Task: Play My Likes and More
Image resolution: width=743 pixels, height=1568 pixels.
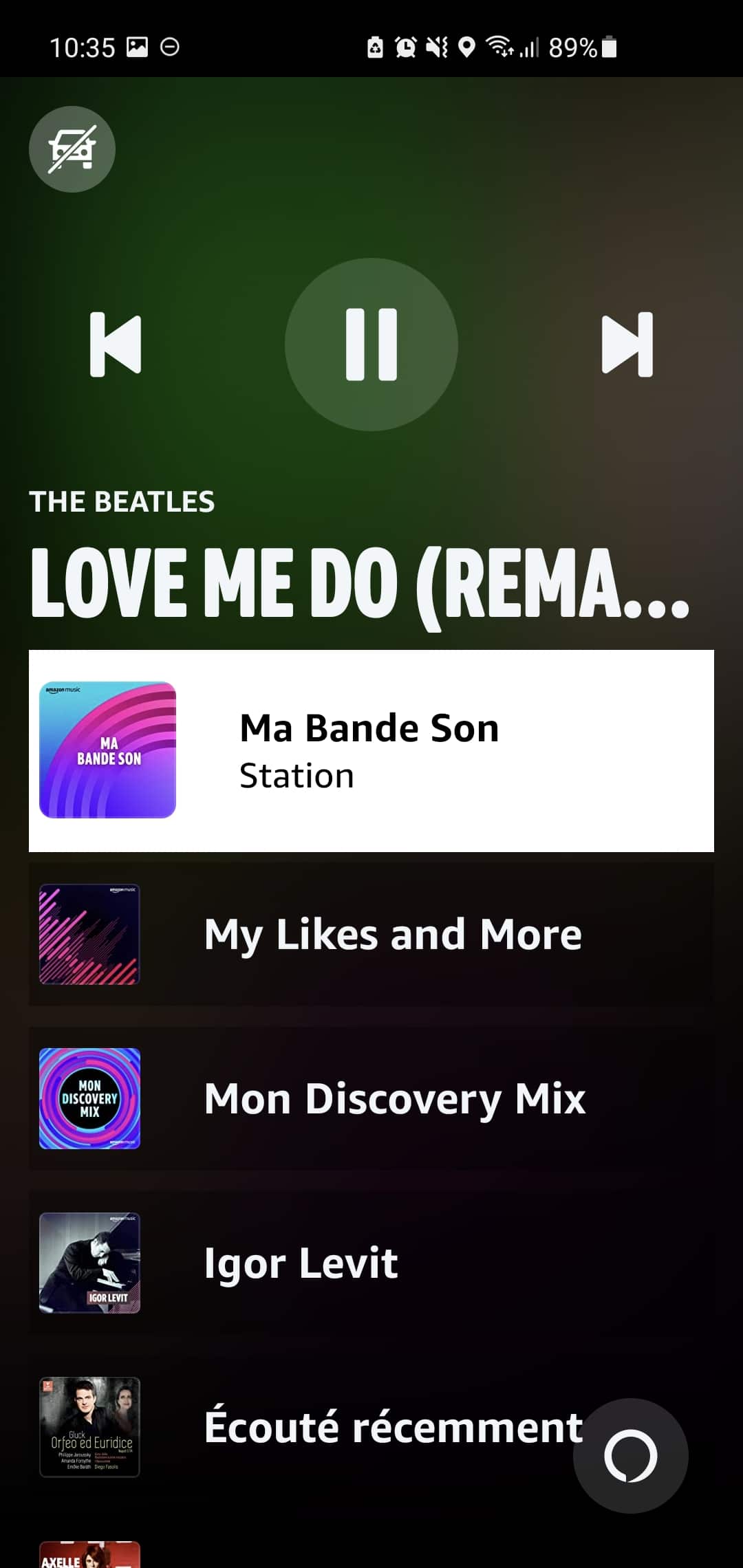Action: [371, 935]
